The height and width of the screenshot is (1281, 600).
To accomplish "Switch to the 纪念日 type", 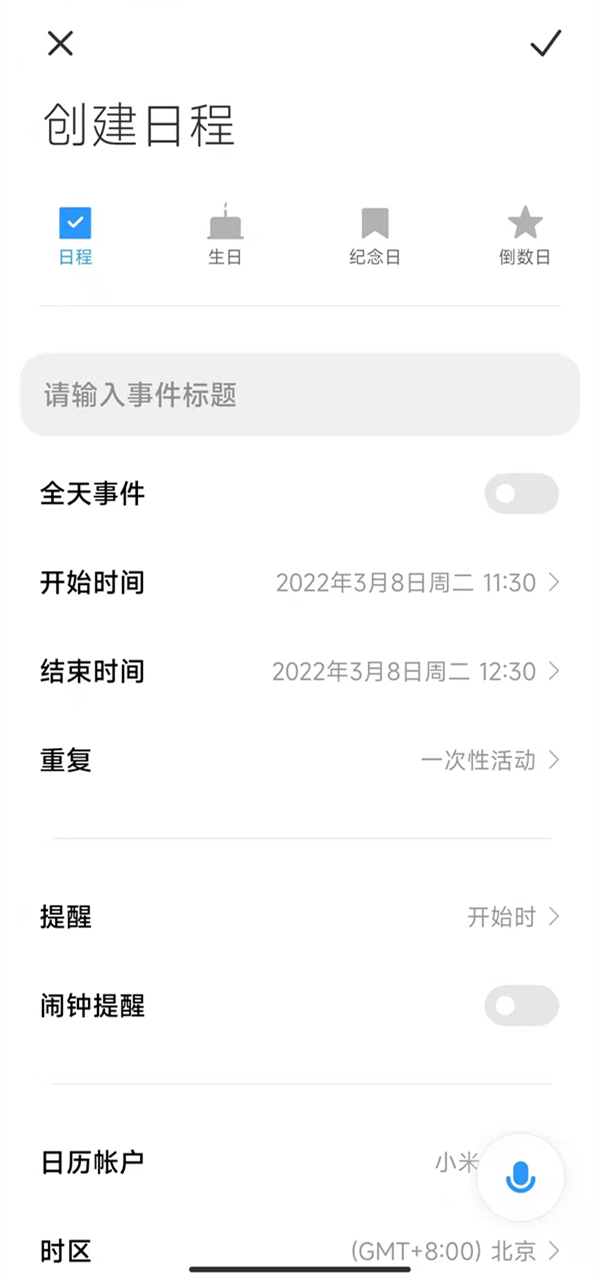I will (x=375, y=236).
